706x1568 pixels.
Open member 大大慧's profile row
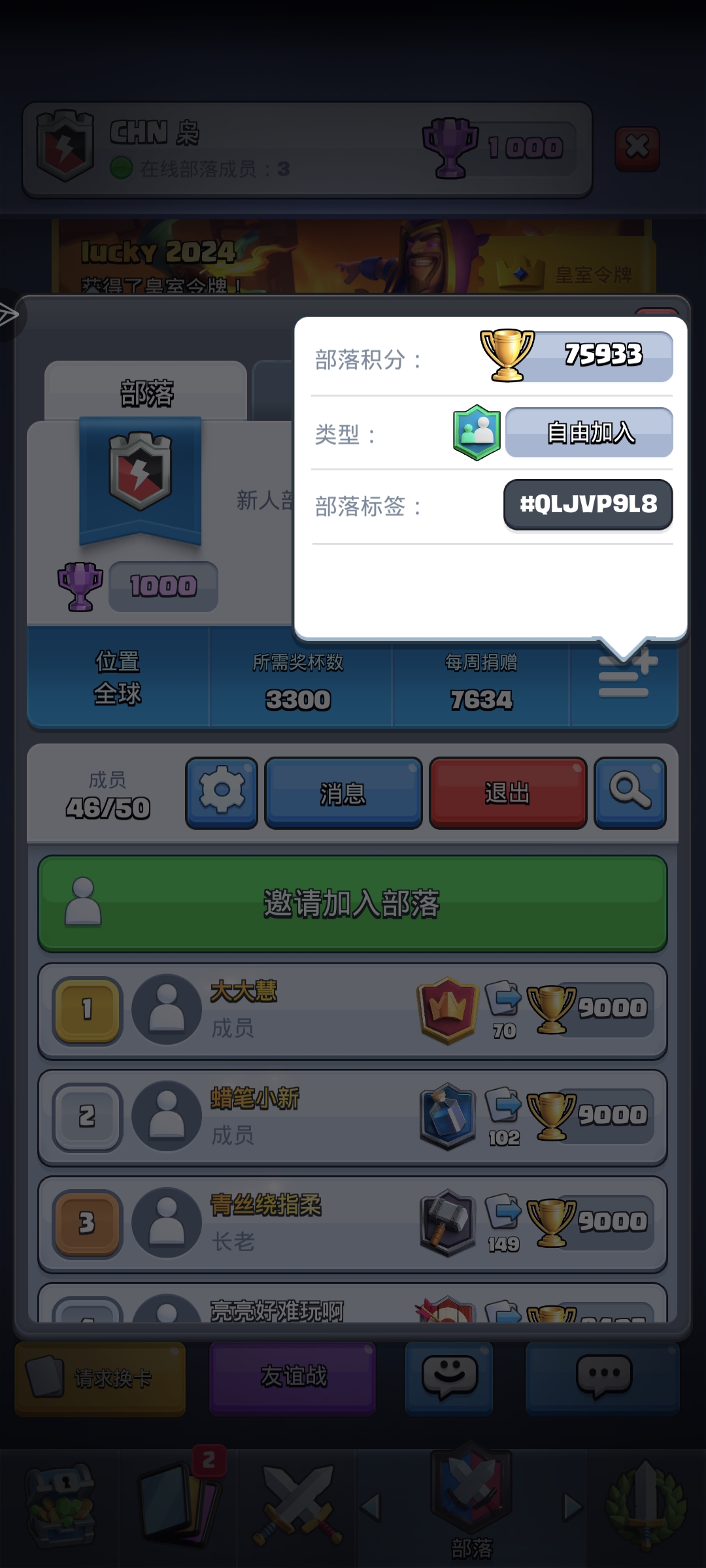coord(352,1011)
